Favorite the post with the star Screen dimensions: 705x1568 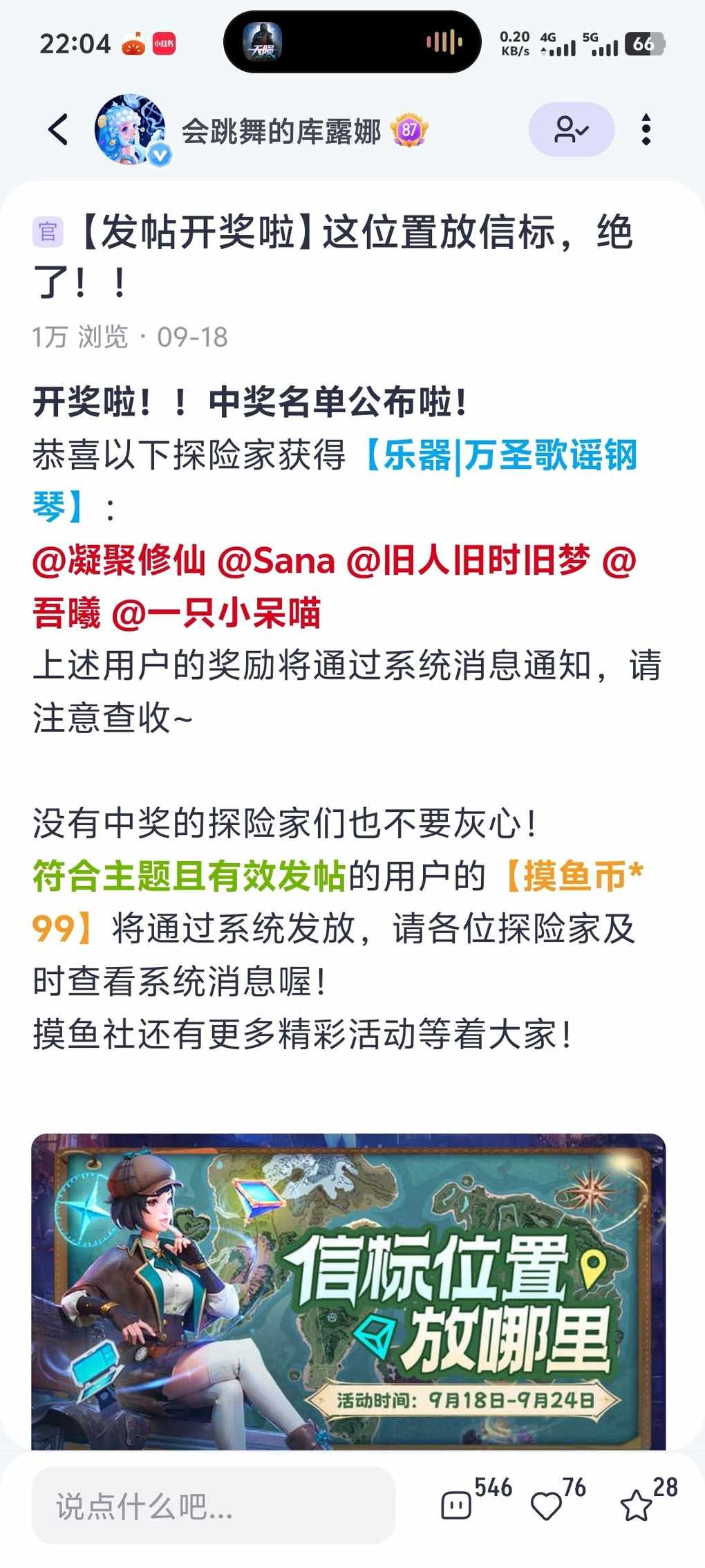coord(636,1506)
